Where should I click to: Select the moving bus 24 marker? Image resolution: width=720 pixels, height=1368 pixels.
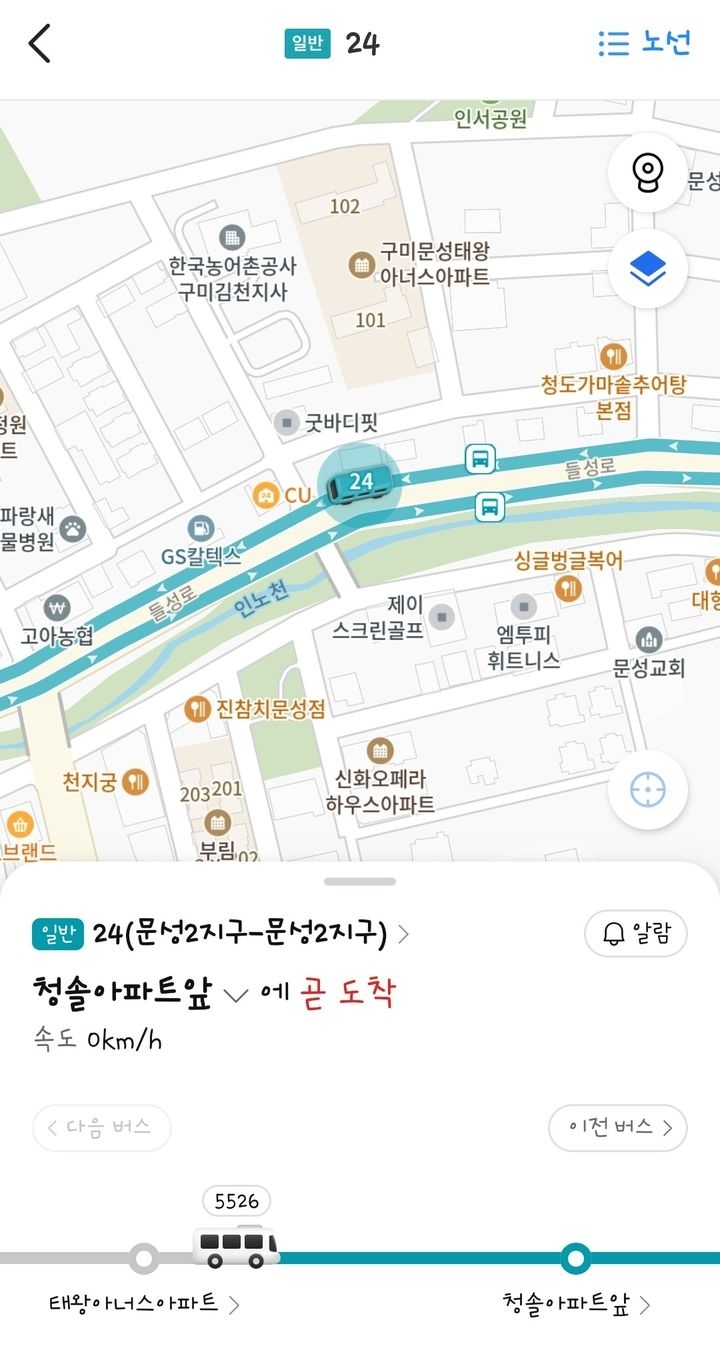pyautogui.click(x=358, y=482)
